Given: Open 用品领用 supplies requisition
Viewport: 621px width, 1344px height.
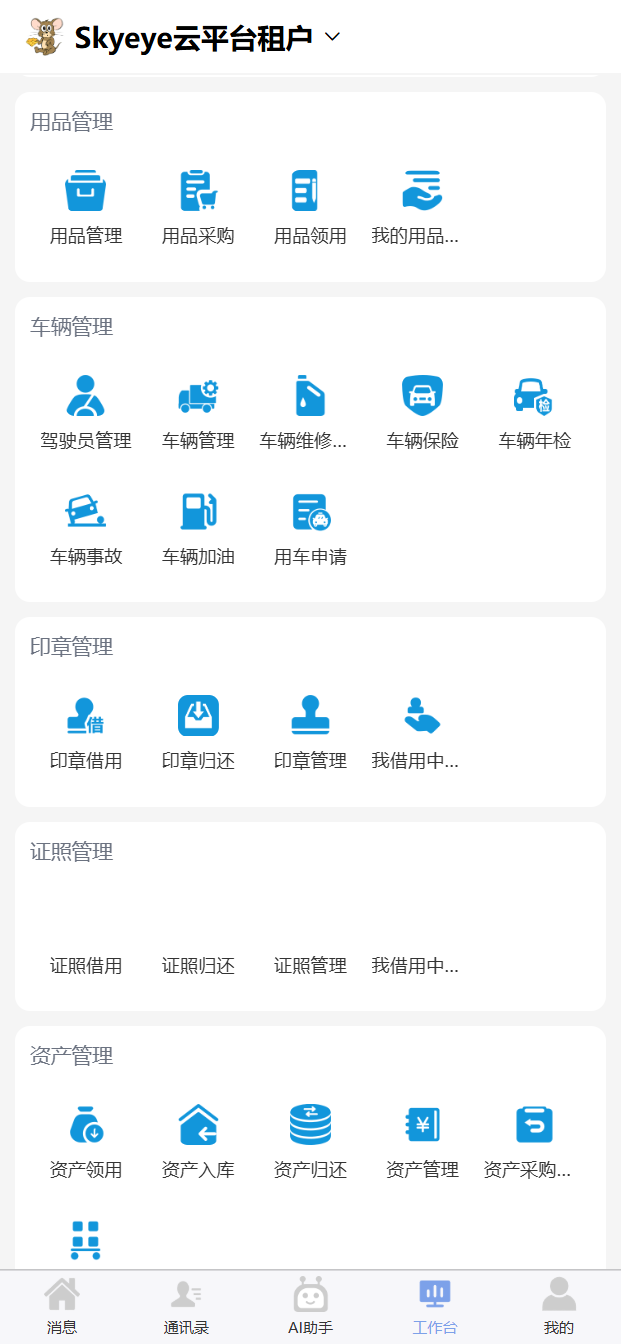Looking at the screenshot, I should 310,207.
